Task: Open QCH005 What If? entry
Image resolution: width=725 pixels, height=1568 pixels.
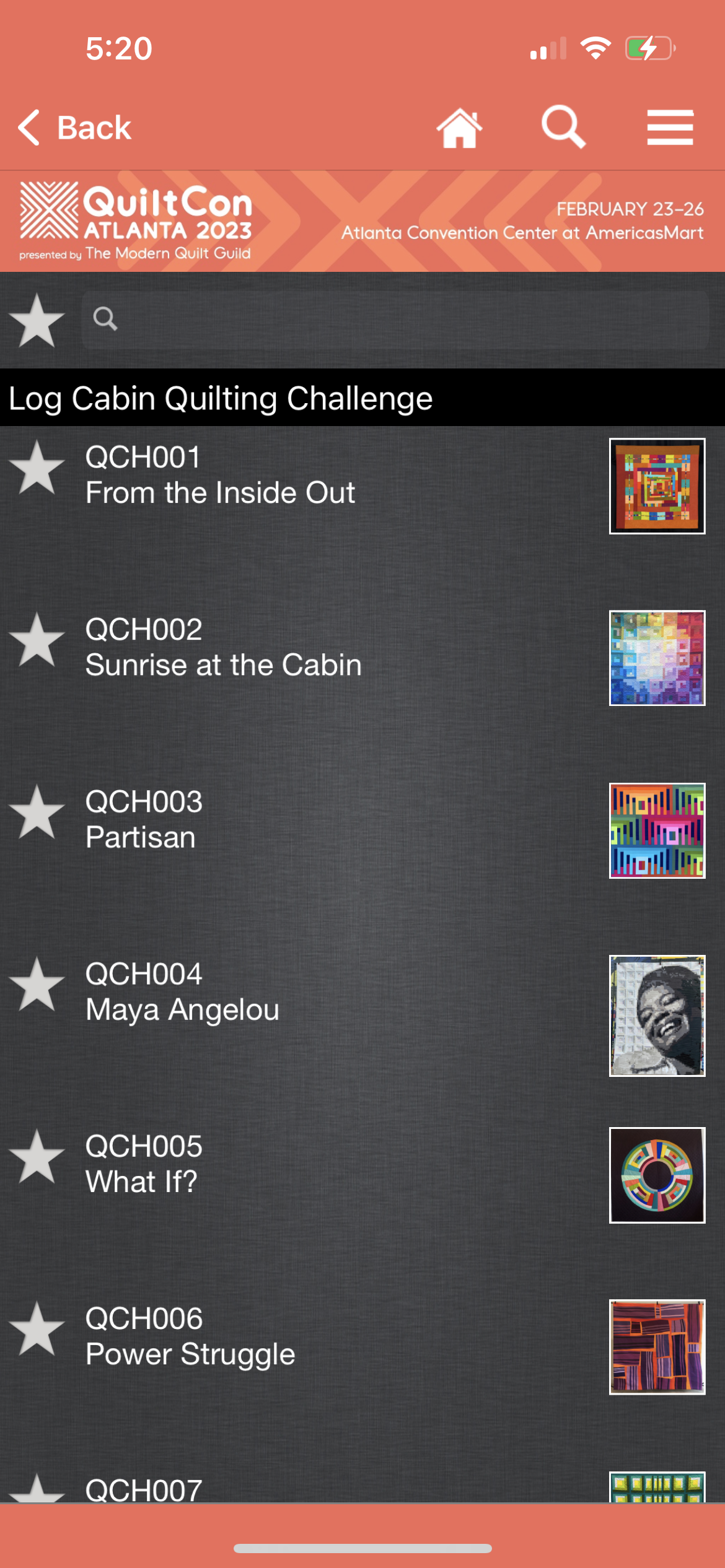Action: click(x=143, y=1164)
